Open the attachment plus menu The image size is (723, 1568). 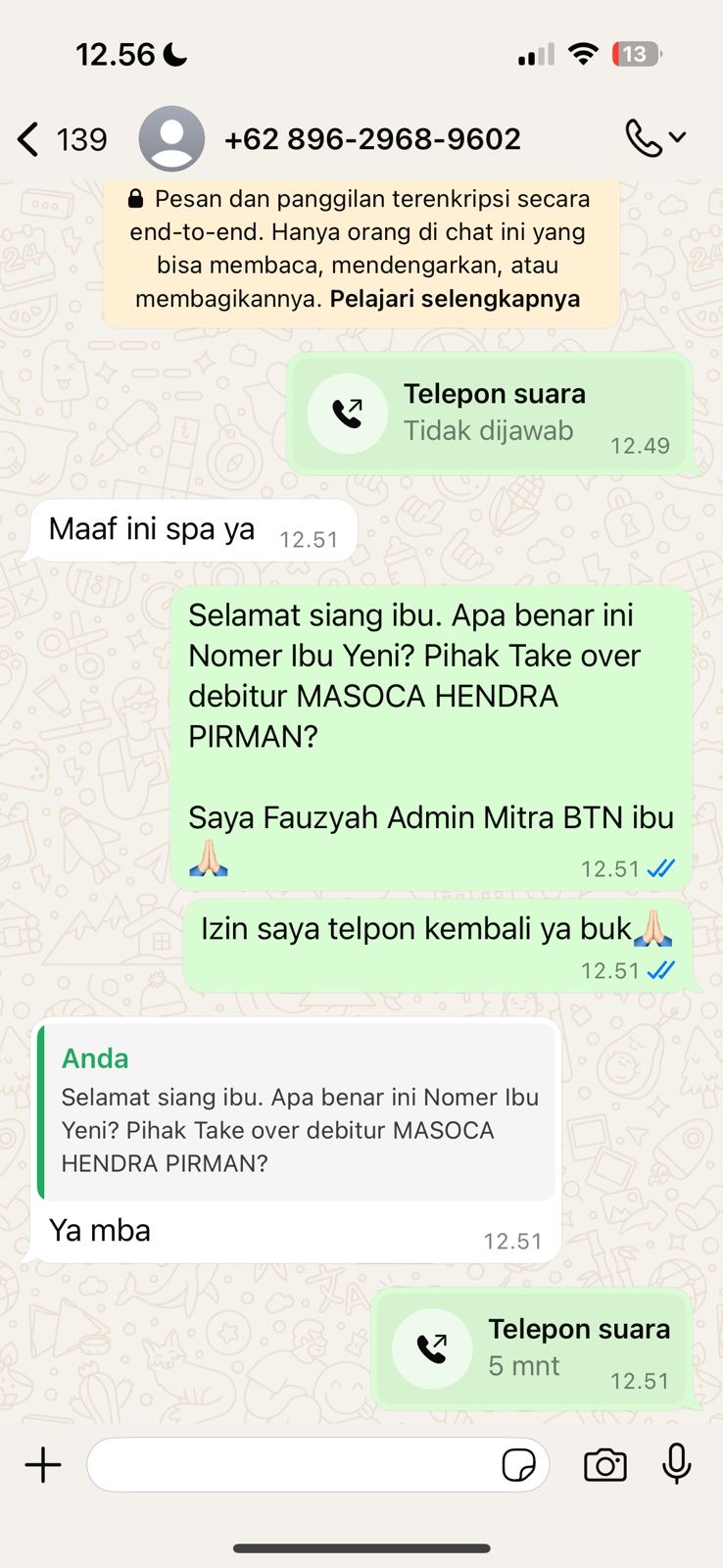pos(43,1465)
